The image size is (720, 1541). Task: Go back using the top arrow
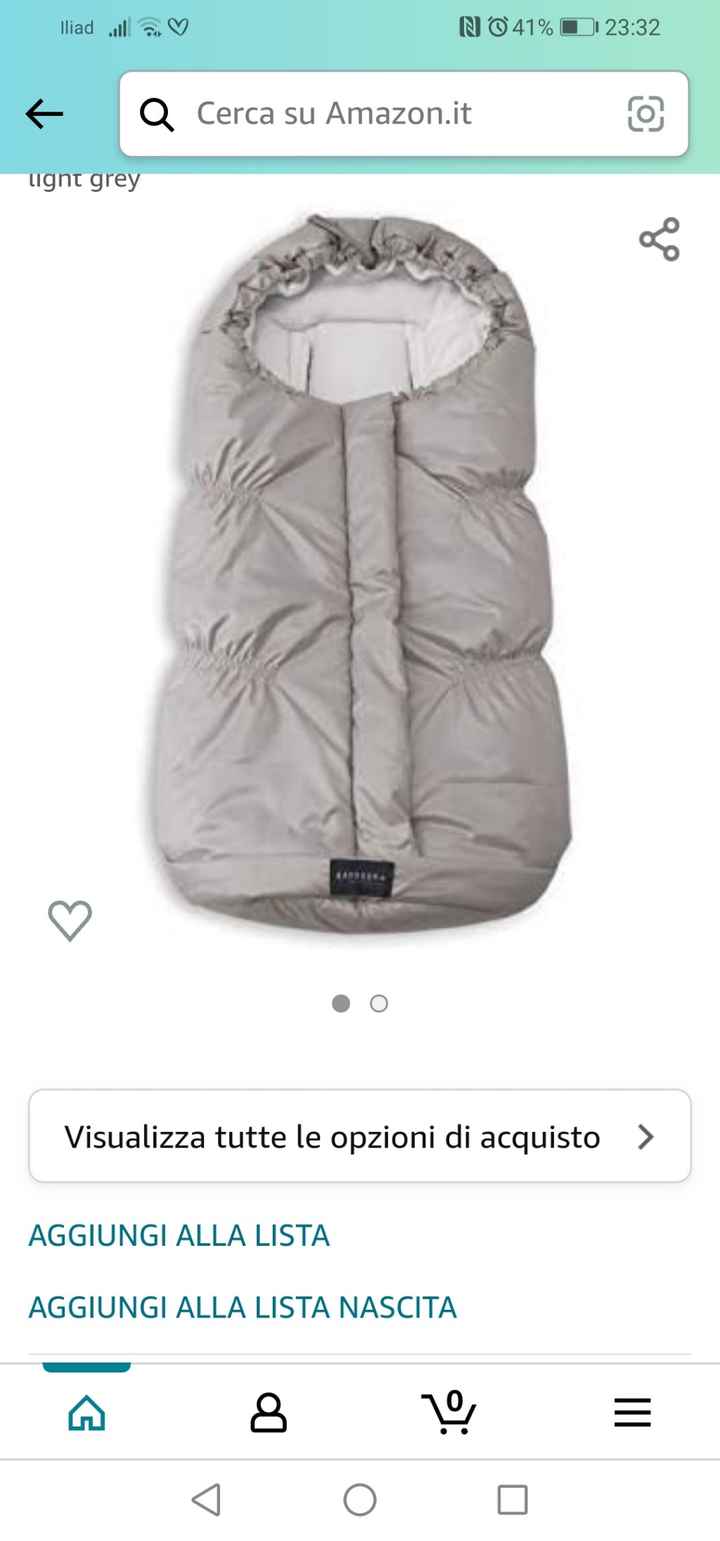(44, 114)
